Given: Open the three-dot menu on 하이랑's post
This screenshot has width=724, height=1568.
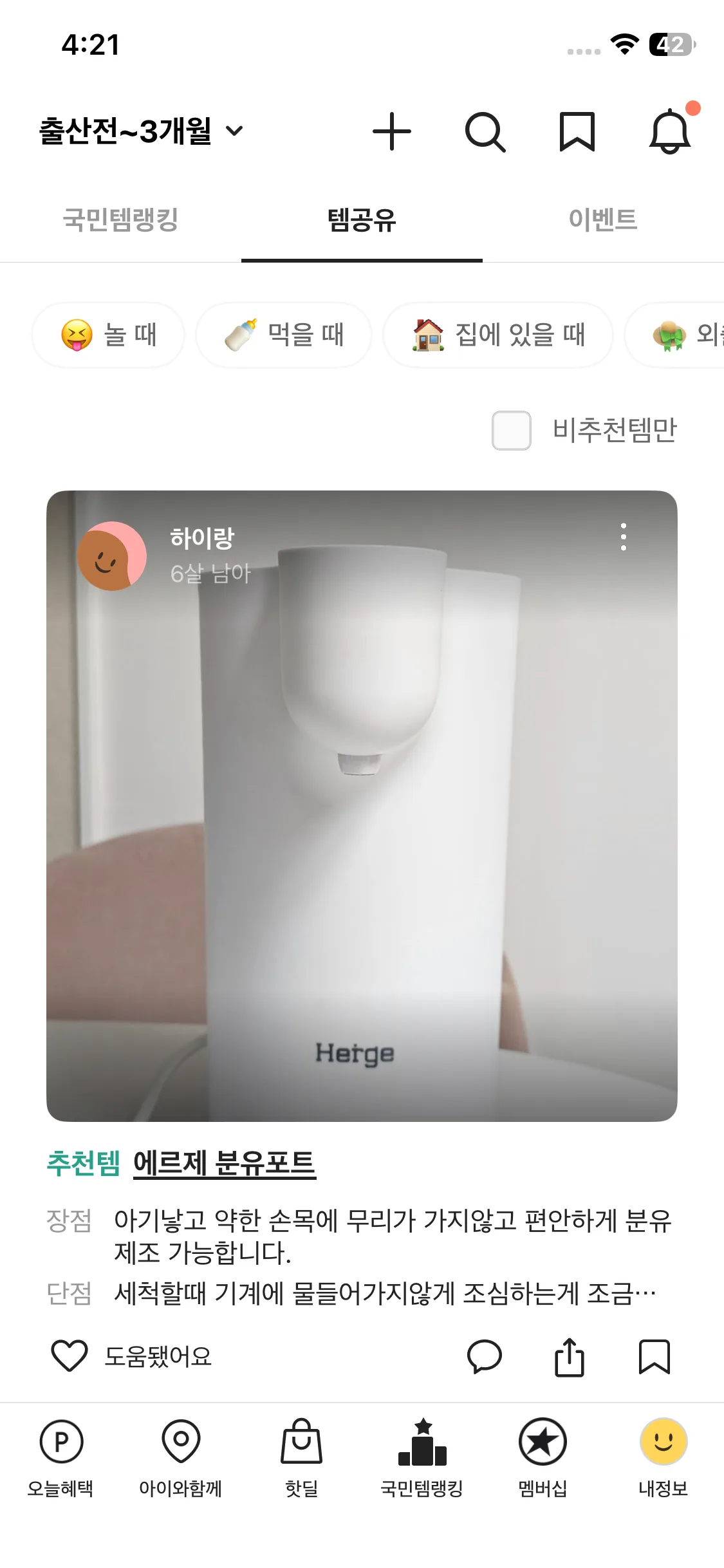Looking at the screenshot, I should 623,537.
